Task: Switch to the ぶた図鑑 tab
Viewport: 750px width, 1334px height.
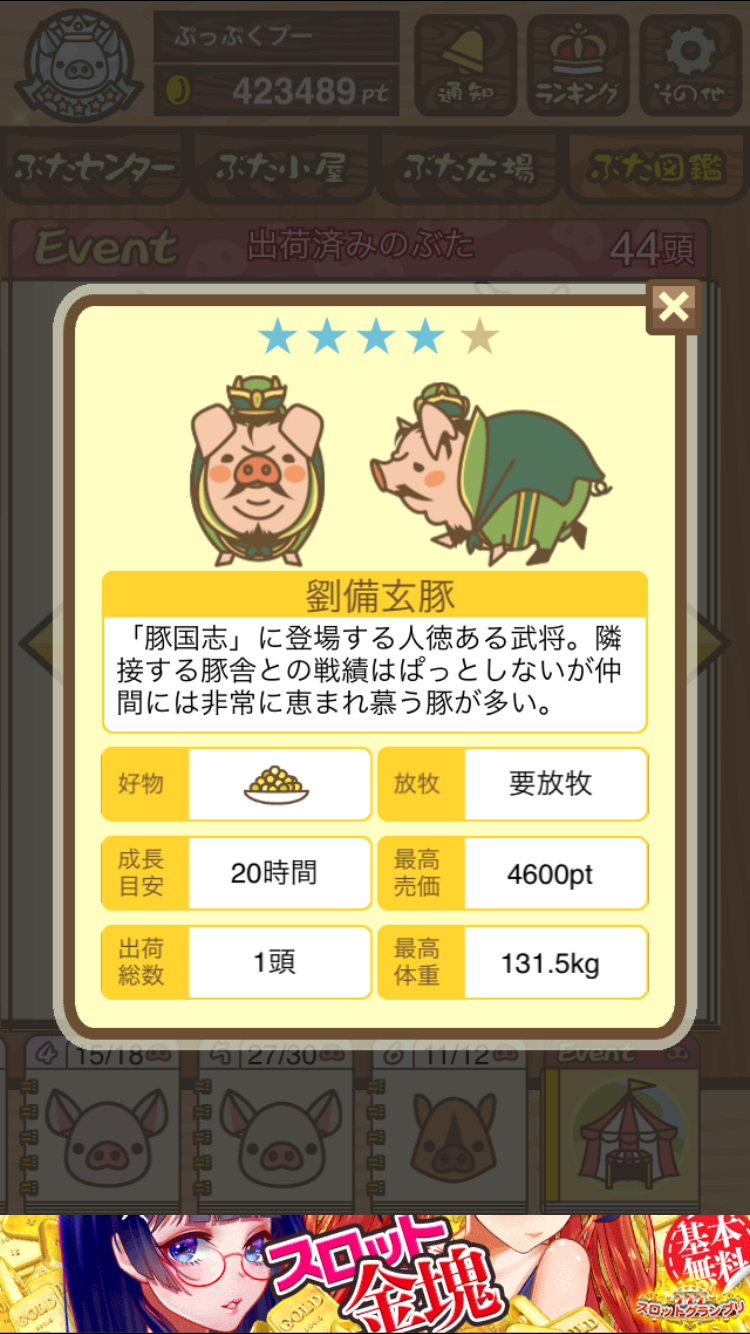Action: (655, 168)
